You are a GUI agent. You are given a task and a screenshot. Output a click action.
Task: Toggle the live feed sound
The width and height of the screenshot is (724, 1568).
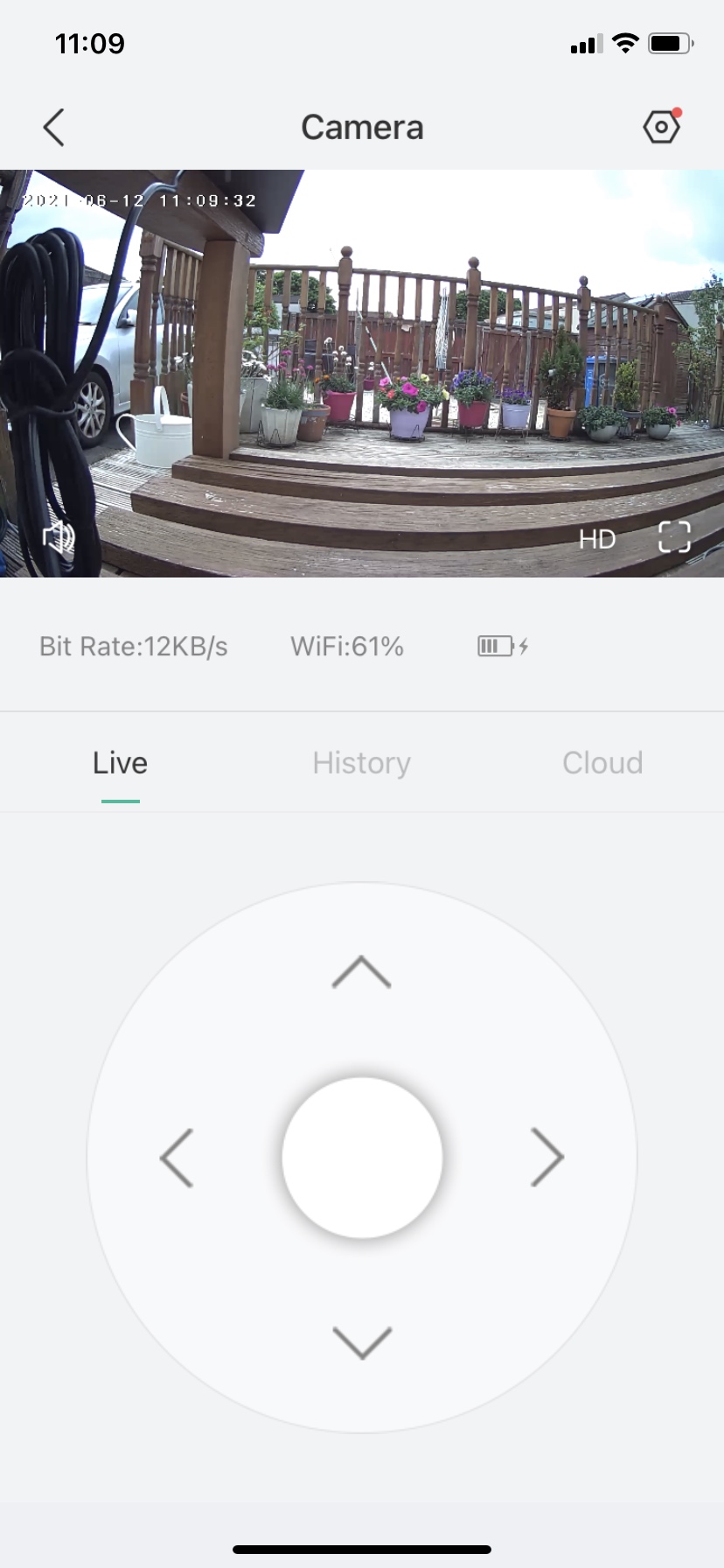[x=59, y=537]
